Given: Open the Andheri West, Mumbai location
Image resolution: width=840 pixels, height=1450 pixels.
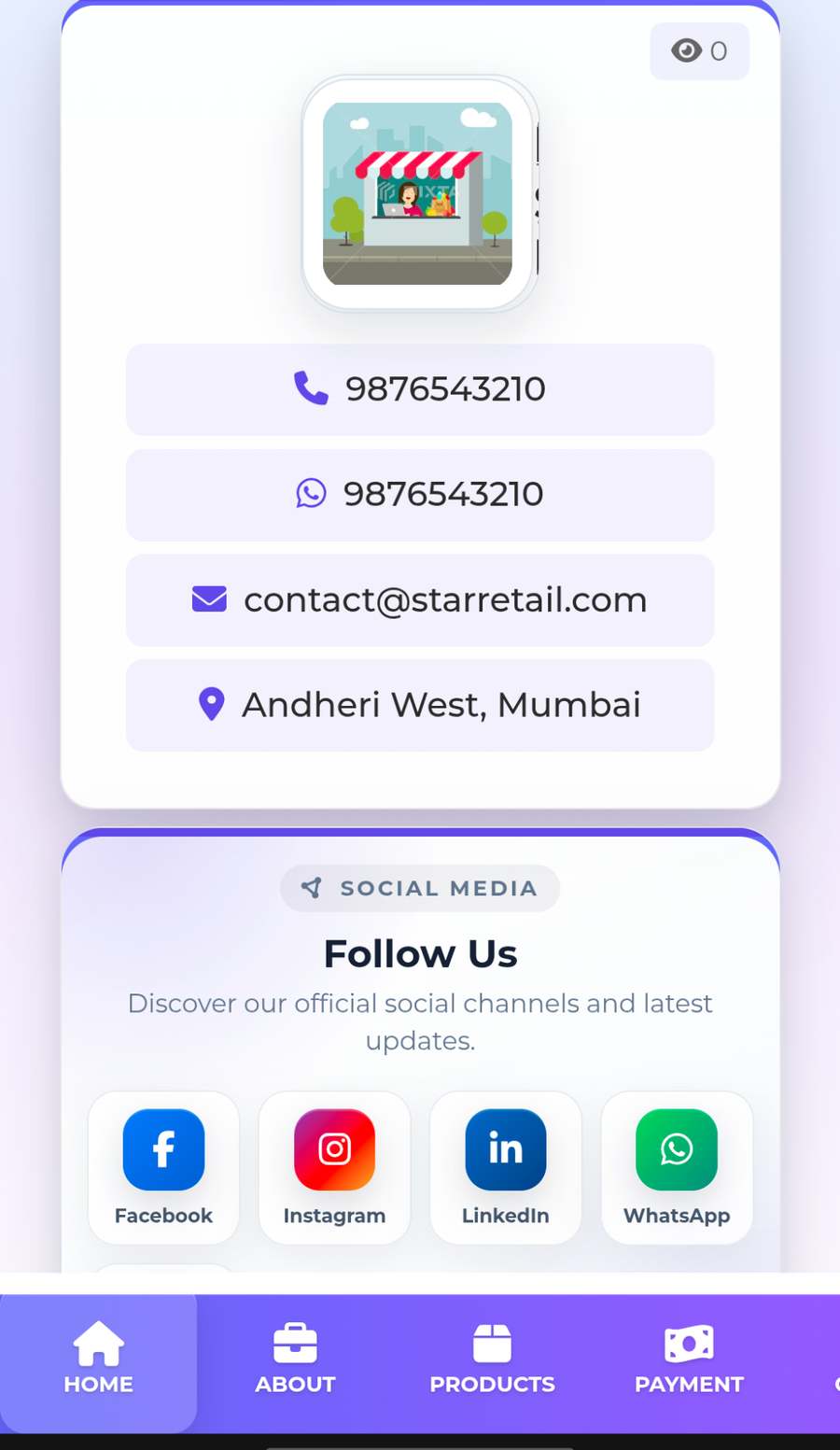Looking at the screenshot, I should click(420, 705).
